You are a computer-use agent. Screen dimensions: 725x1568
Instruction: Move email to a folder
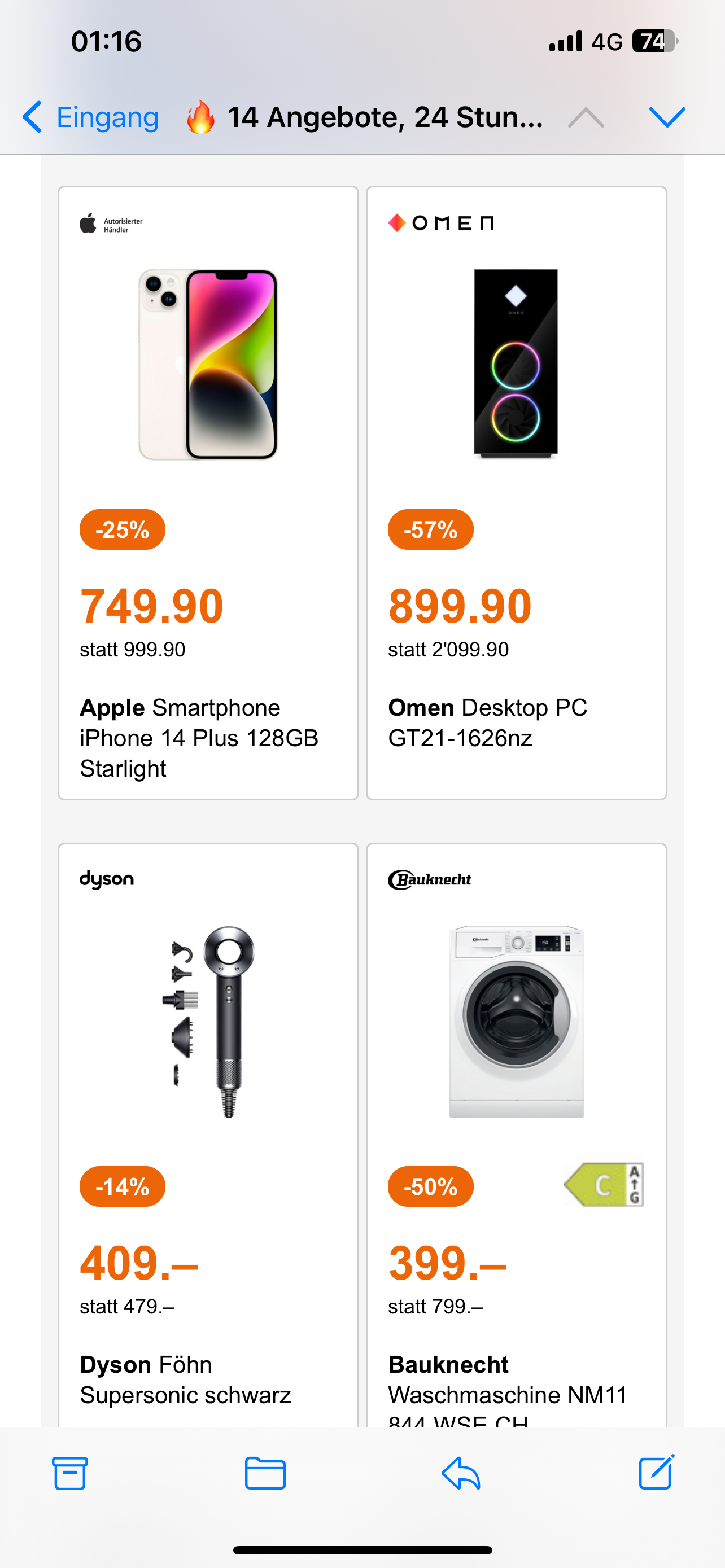pyautogui.click(x=265, y=1473)
